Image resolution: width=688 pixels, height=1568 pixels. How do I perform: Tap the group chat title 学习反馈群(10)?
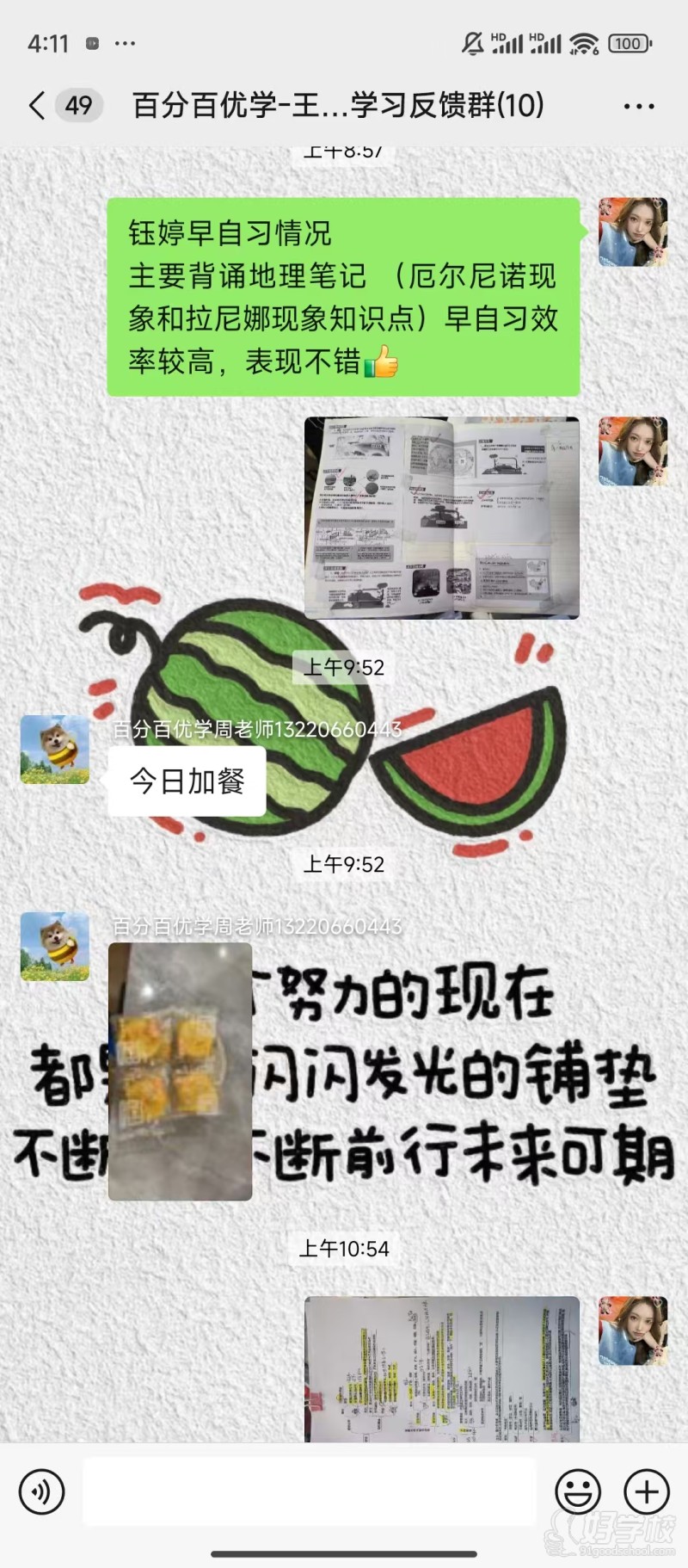pyautogui.click(x=335, y=105)
